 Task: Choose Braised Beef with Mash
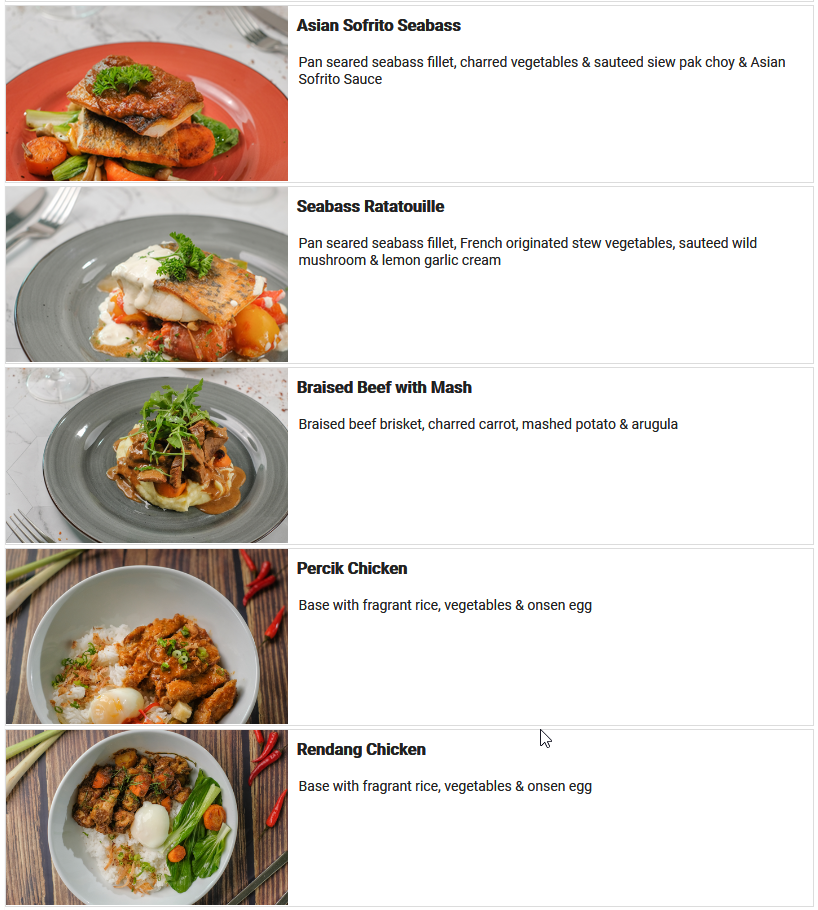point(409,456)
